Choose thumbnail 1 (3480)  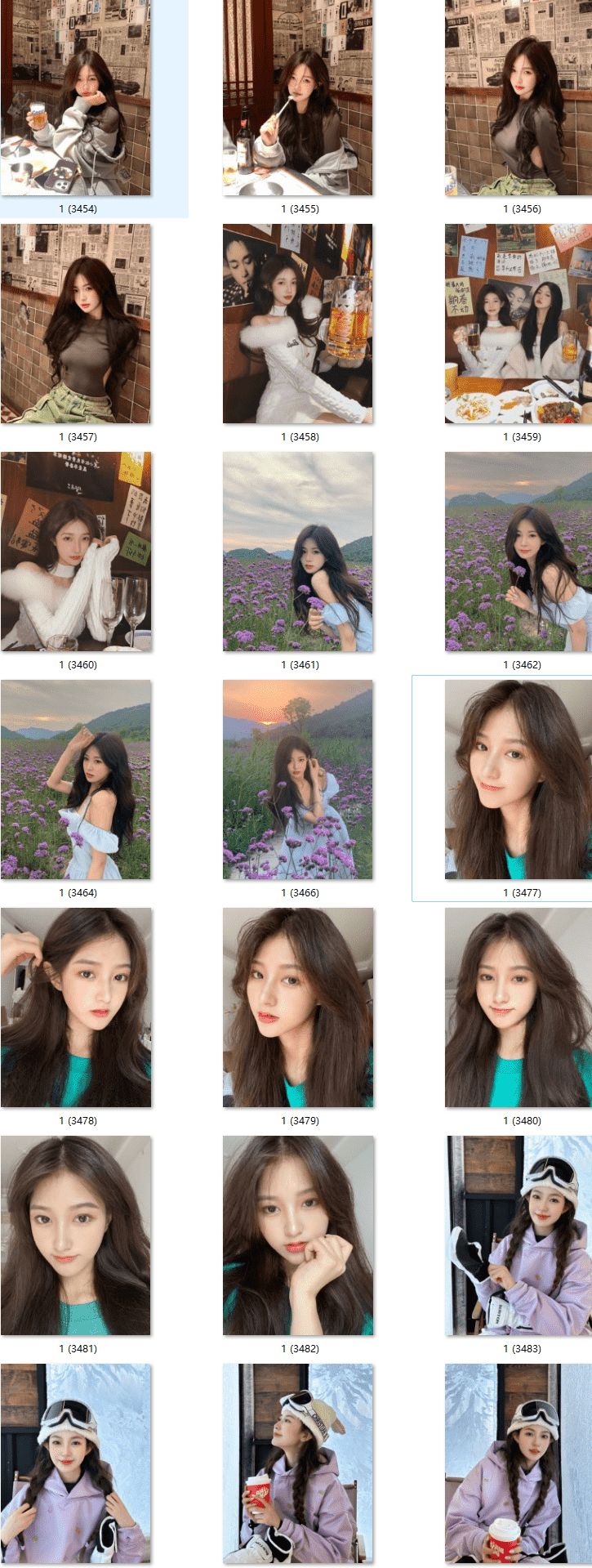519,1007
